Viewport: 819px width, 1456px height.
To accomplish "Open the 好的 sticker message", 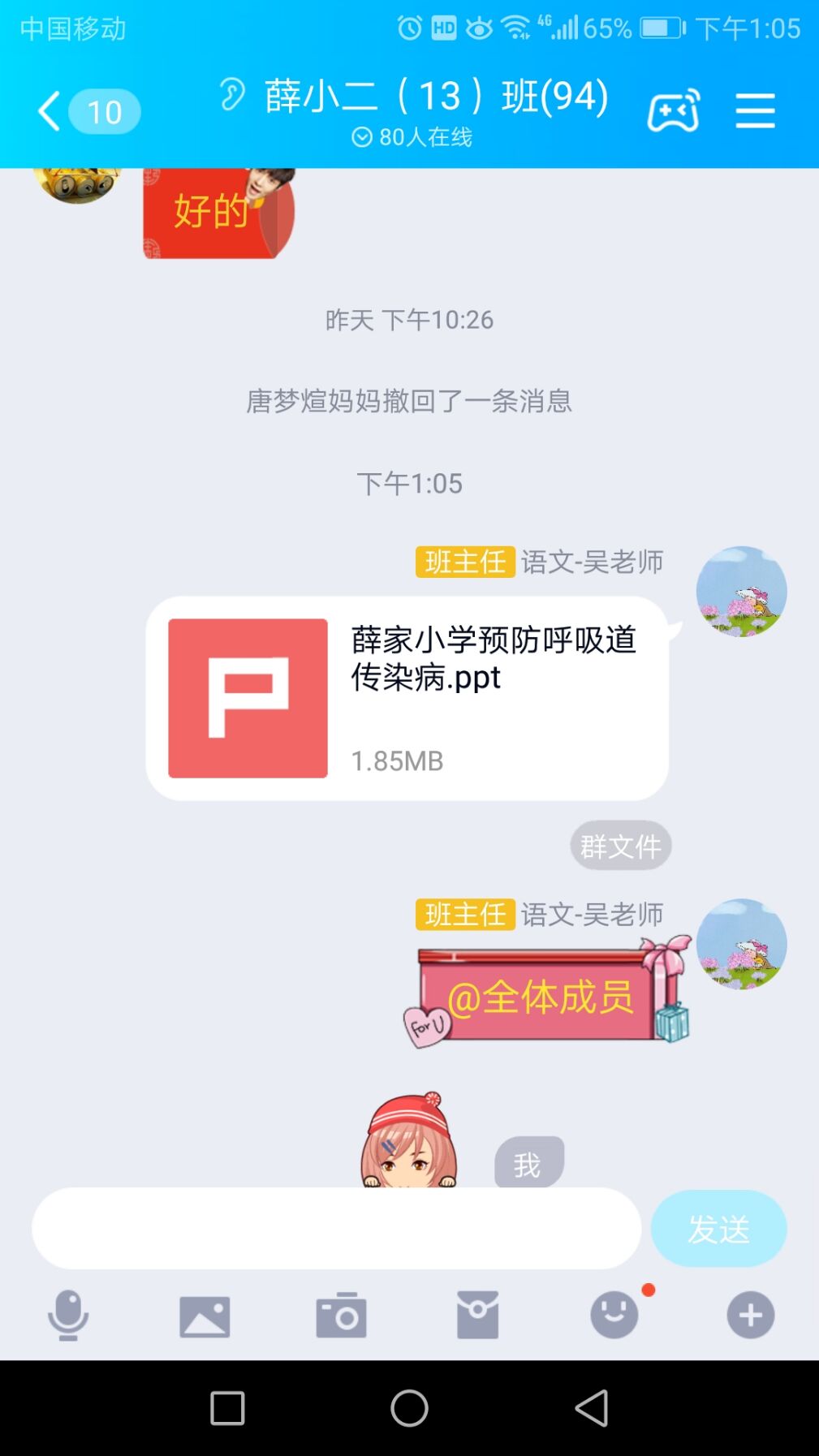I will (218, 213).
